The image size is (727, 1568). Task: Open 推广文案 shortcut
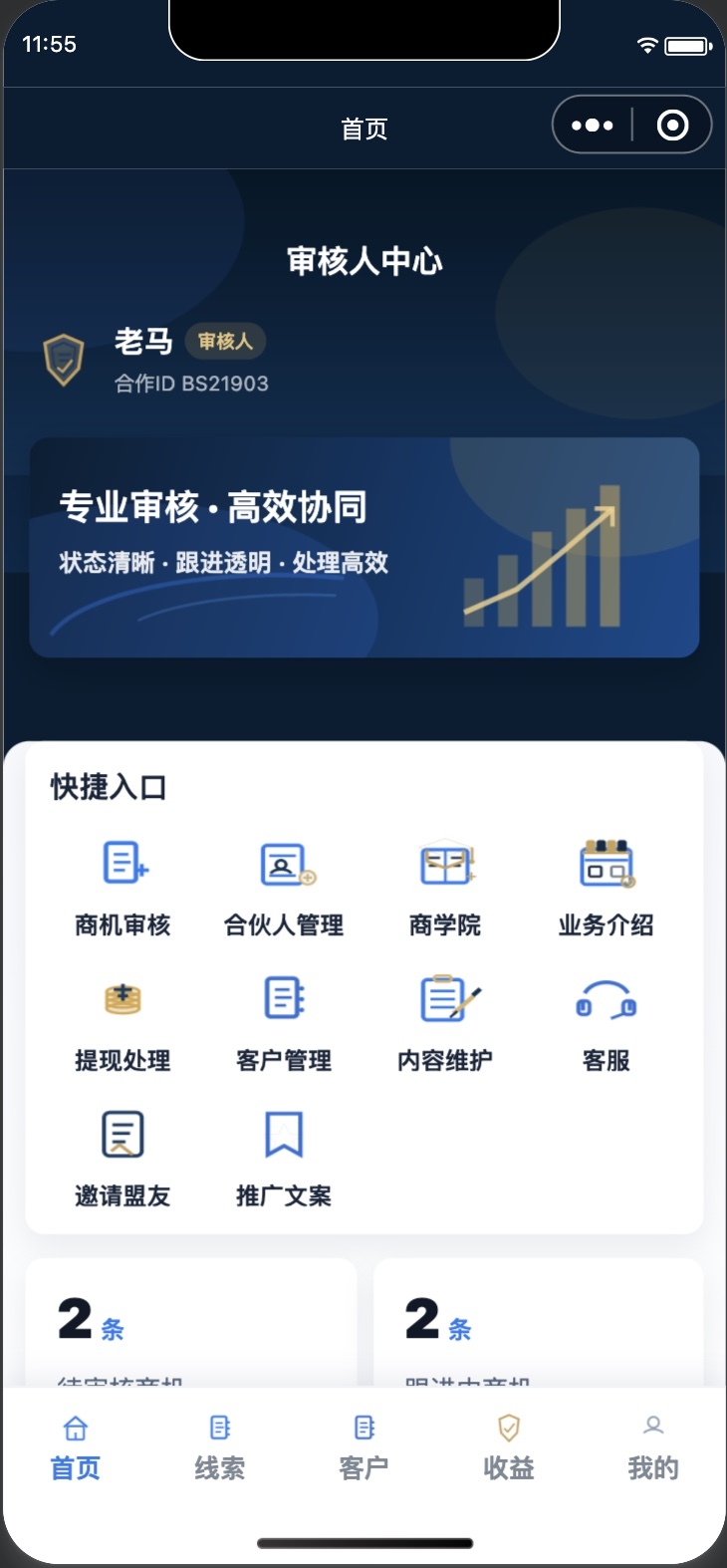tap(284, 1160)
